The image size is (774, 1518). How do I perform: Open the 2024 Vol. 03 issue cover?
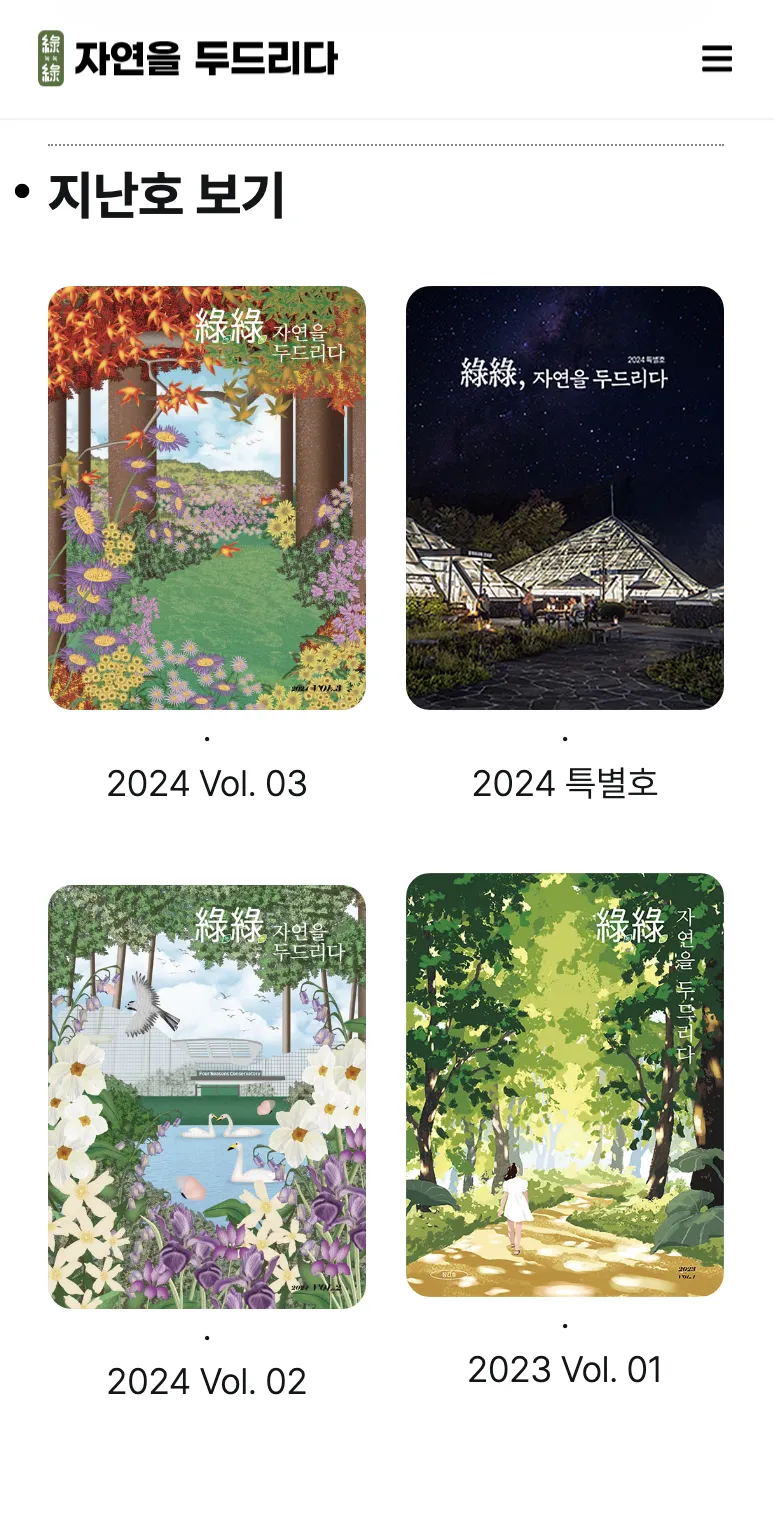coord(207,498)
